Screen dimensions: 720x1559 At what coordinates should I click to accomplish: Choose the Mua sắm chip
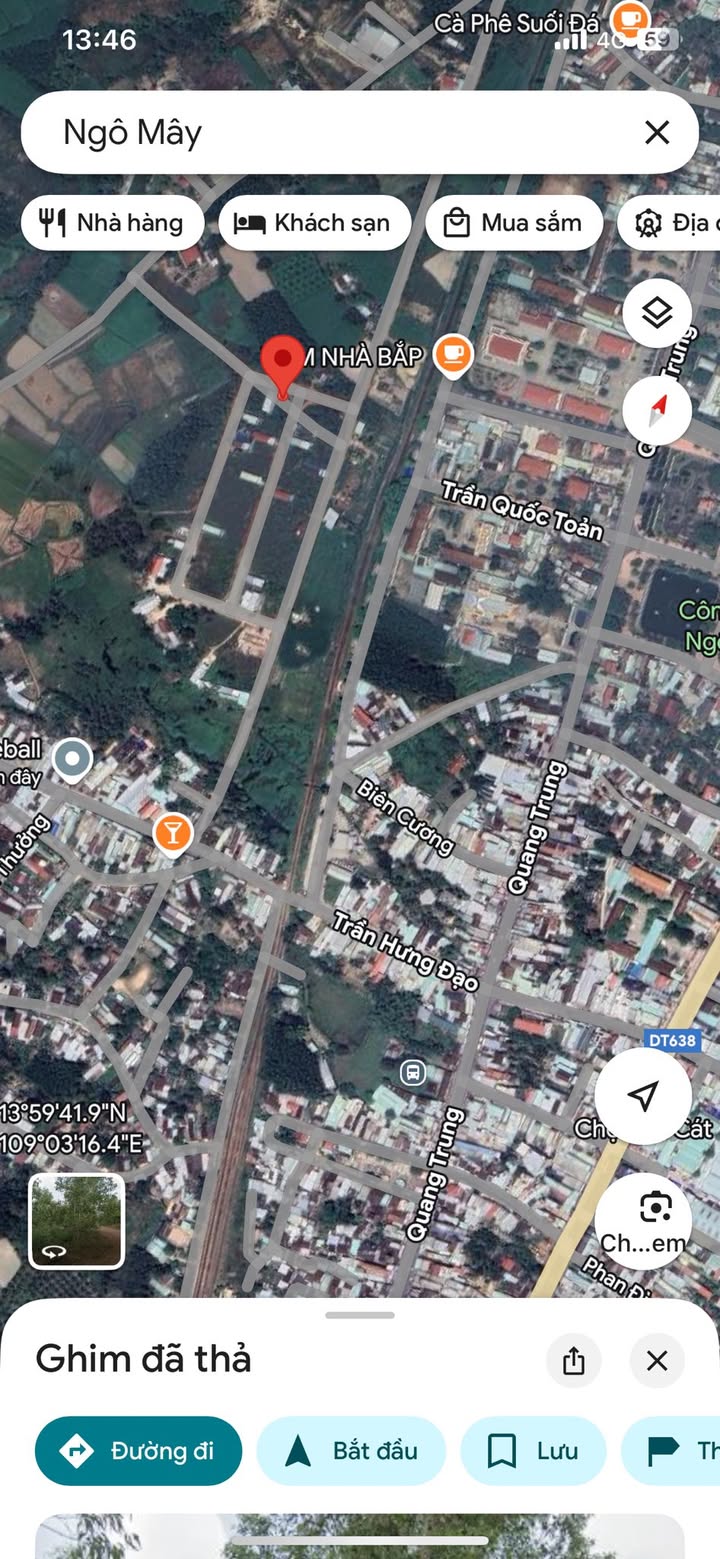pyautogui.click(x=514, y=222)
